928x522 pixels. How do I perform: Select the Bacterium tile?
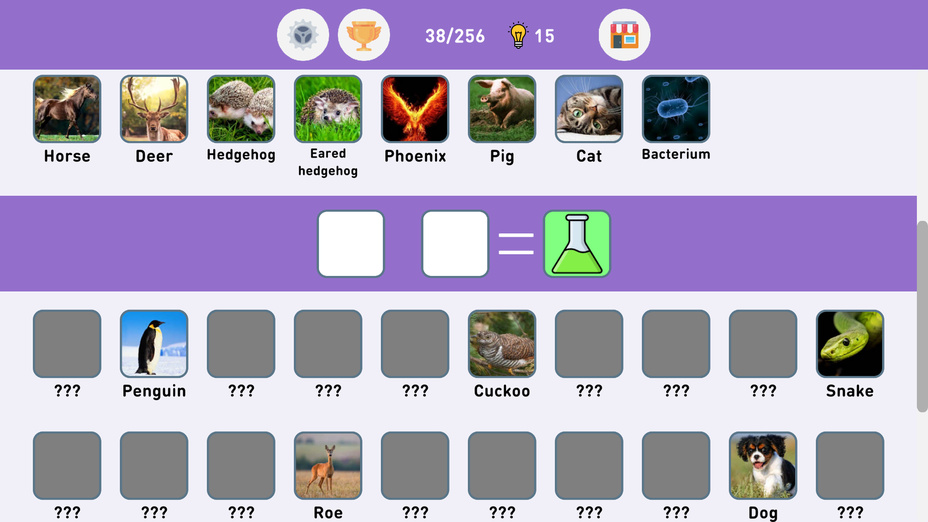676,109
